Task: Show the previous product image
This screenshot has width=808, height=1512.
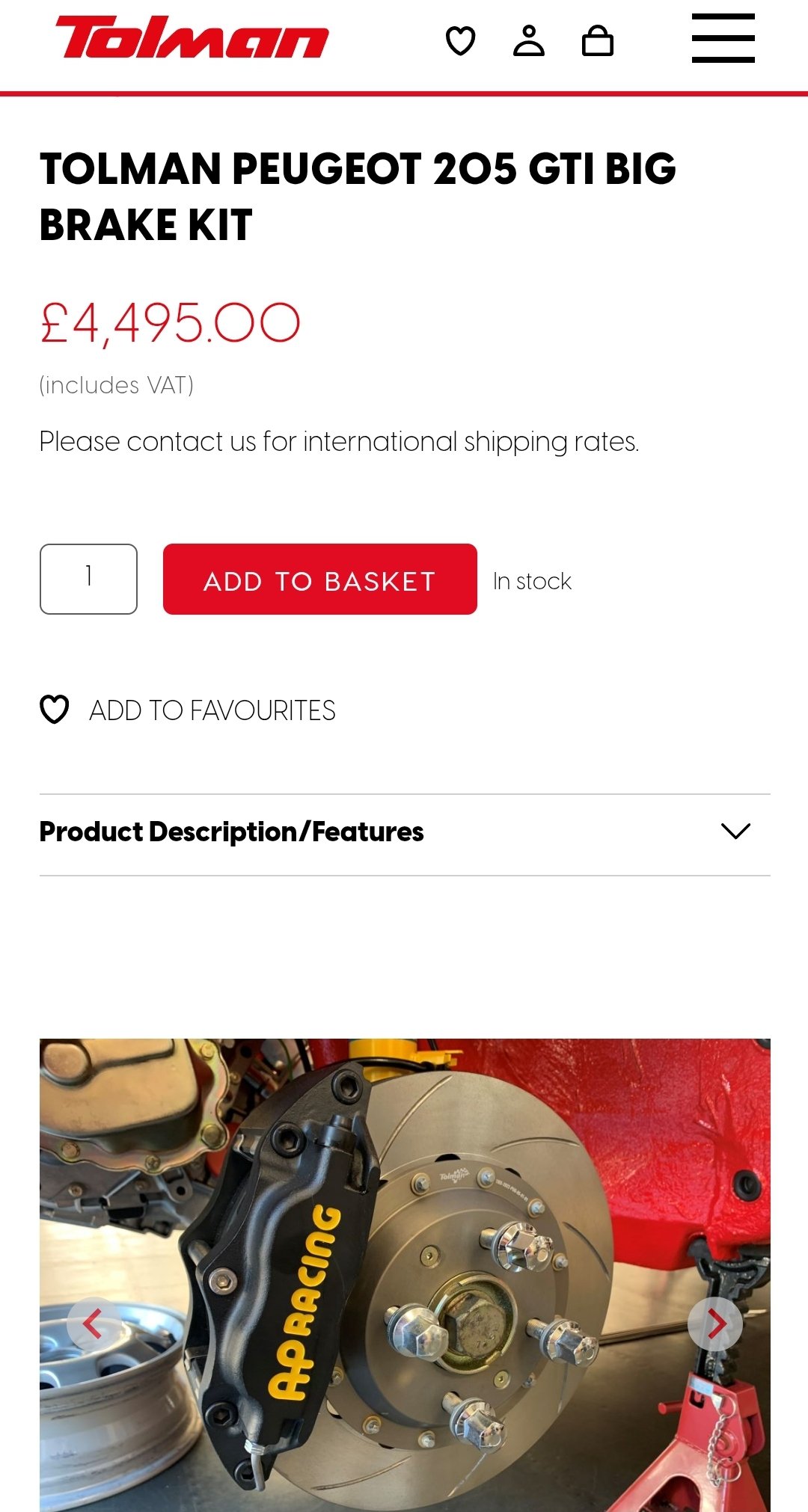Action: pyautogui.click(x=94, y=1324)
